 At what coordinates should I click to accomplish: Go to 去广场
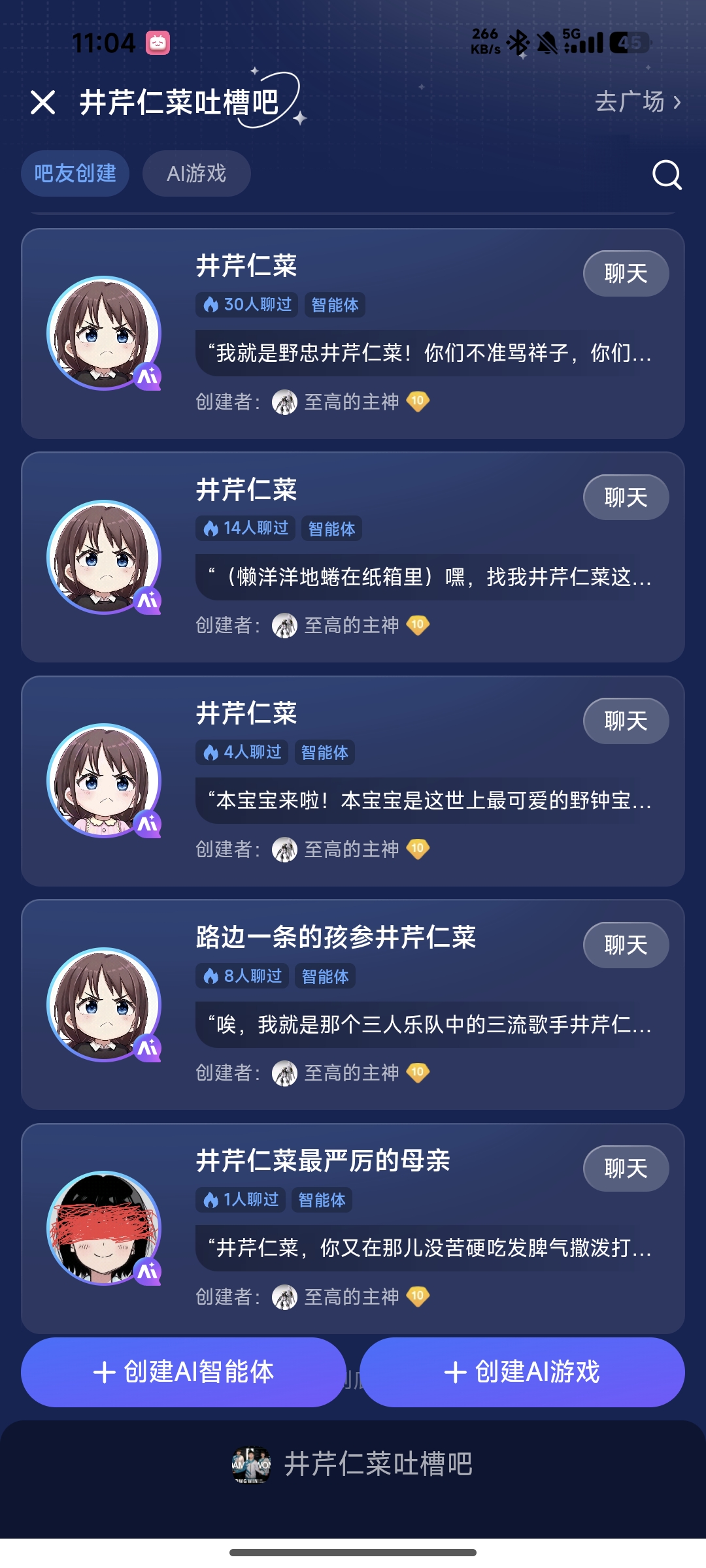637,102
